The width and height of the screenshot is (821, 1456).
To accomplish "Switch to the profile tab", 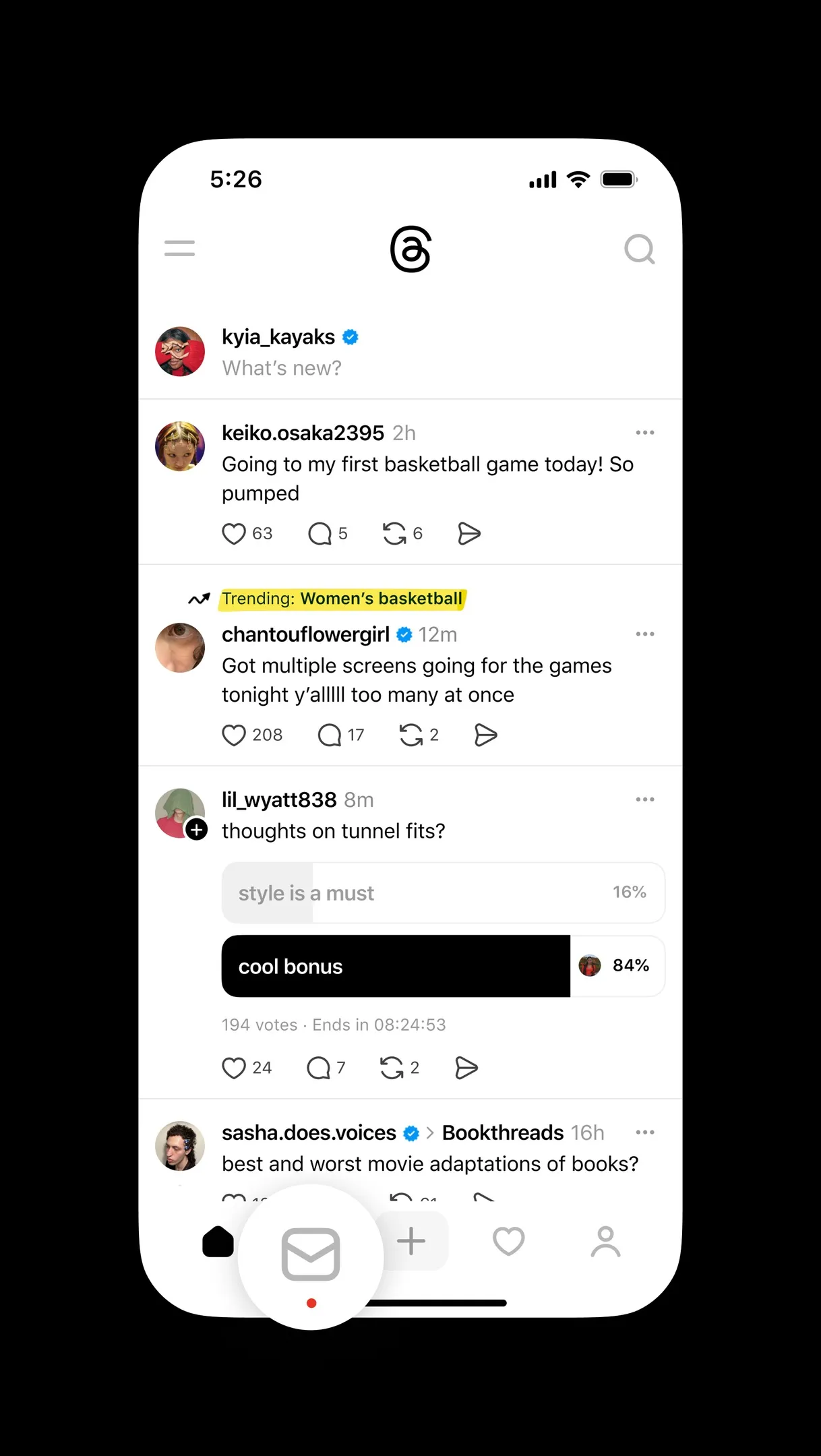I will click(x=605, y=1242).
